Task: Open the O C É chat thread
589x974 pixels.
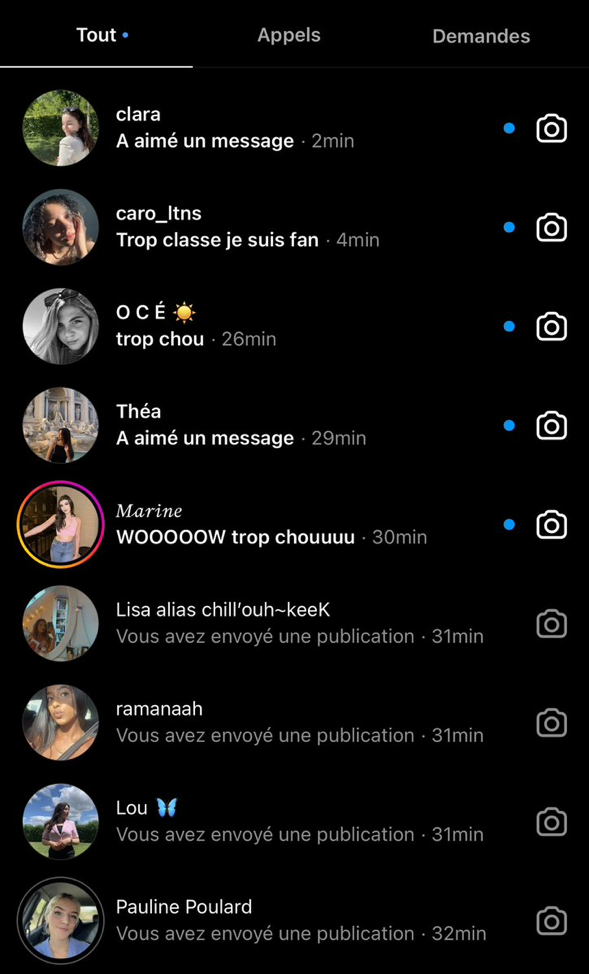Action: point(294,326)
